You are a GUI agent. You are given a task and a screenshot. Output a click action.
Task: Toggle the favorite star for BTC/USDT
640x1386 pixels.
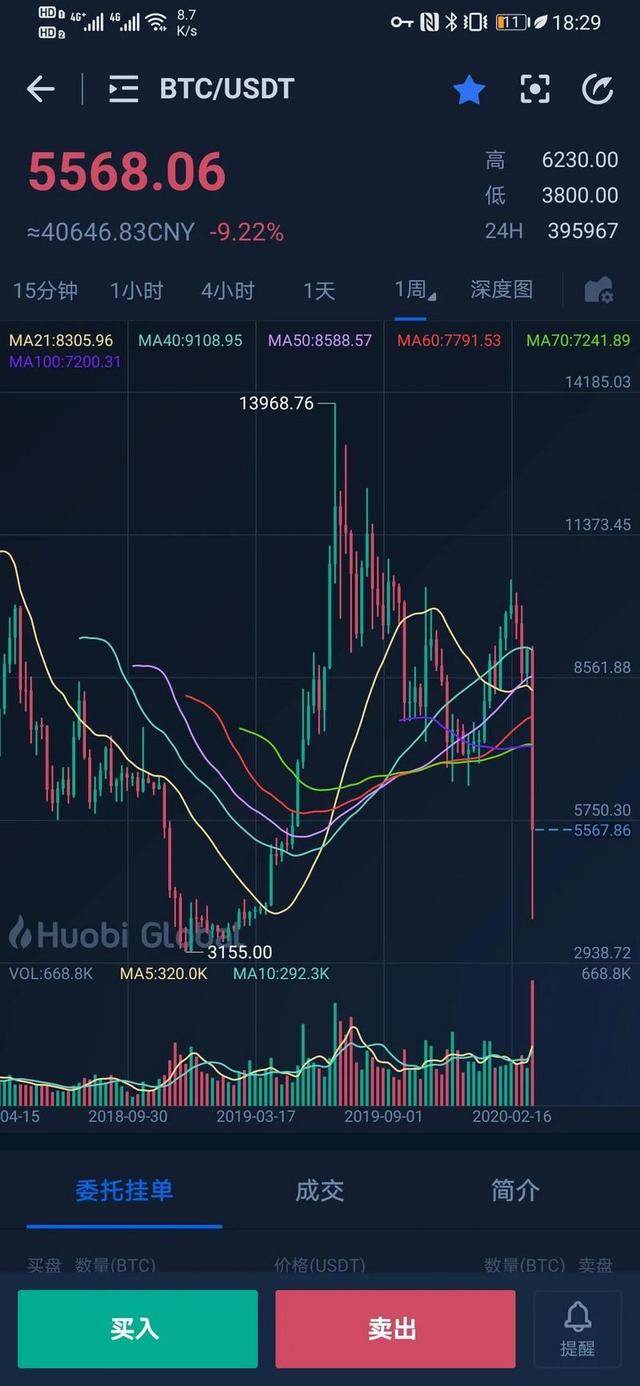(x=469, y=90)
